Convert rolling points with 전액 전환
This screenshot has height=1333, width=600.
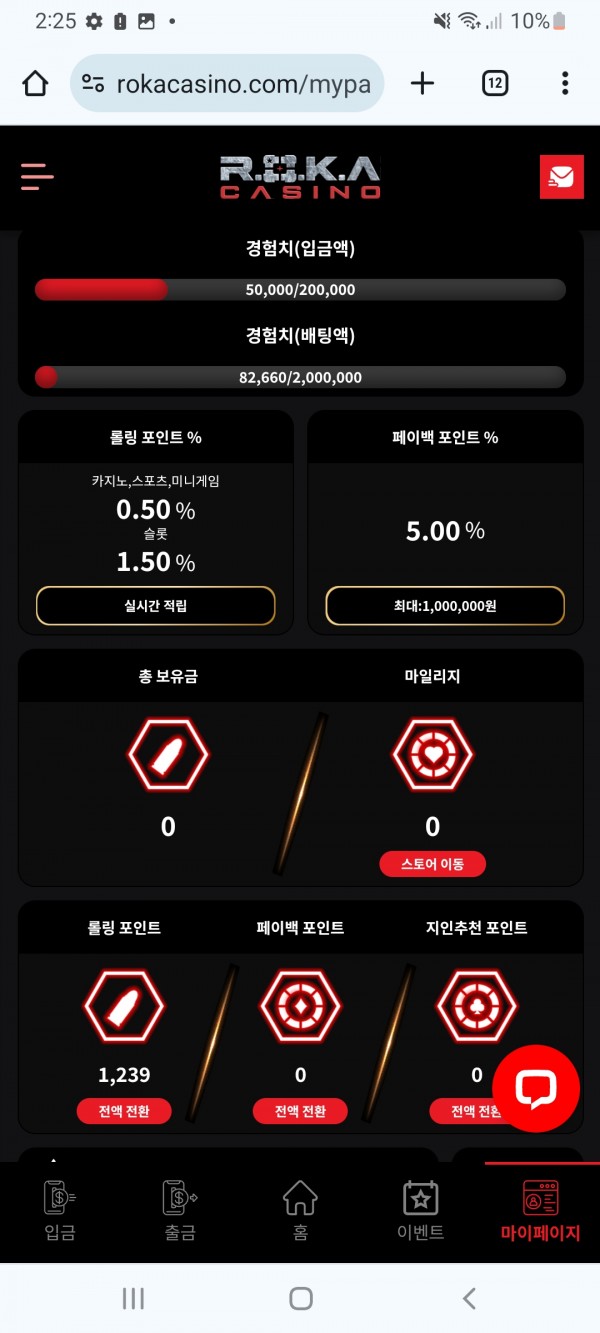pyautogui.click(x=124, y=1111)
